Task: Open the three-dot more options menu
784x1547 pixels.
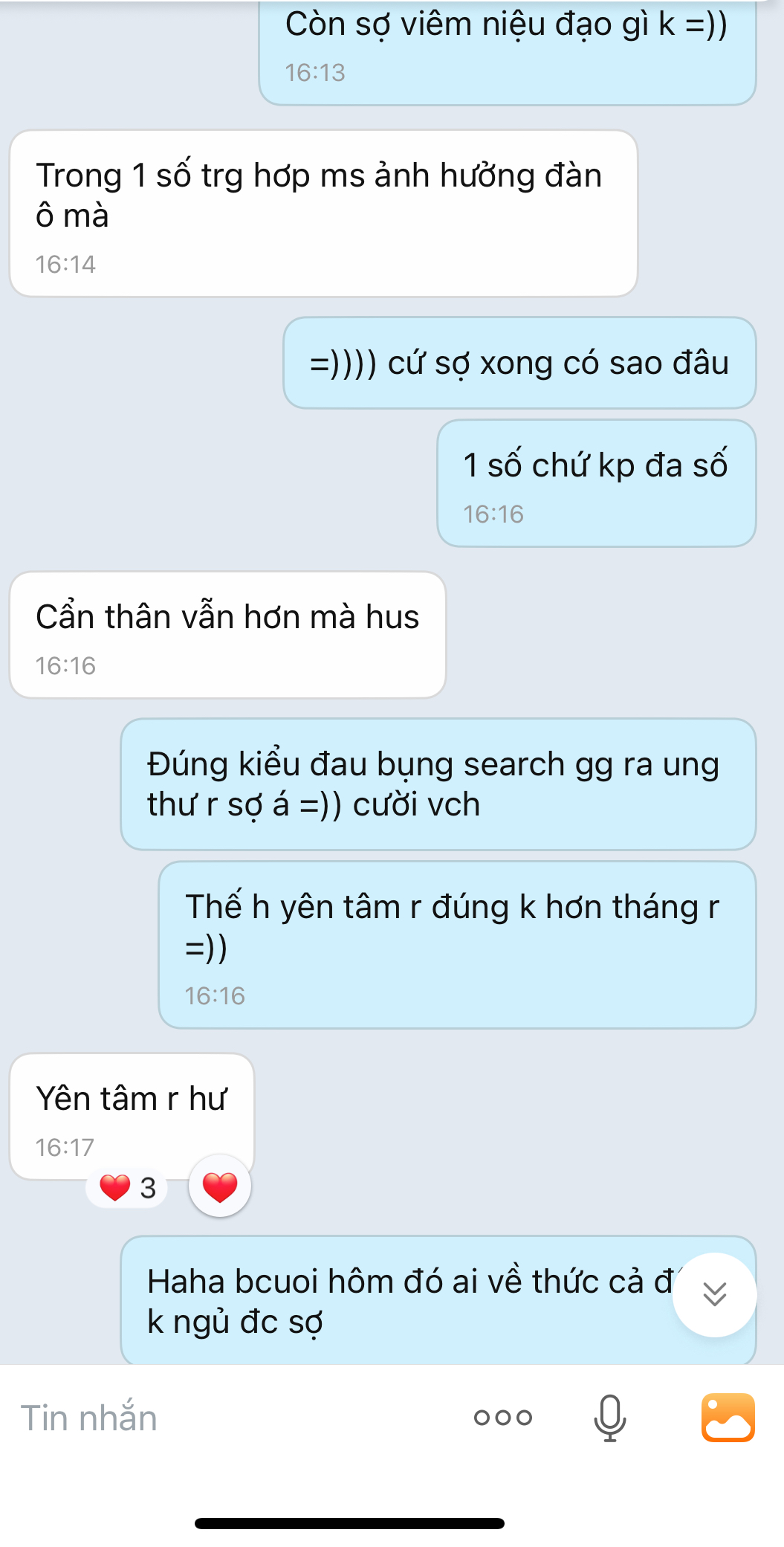Action: pos(503,1418)
